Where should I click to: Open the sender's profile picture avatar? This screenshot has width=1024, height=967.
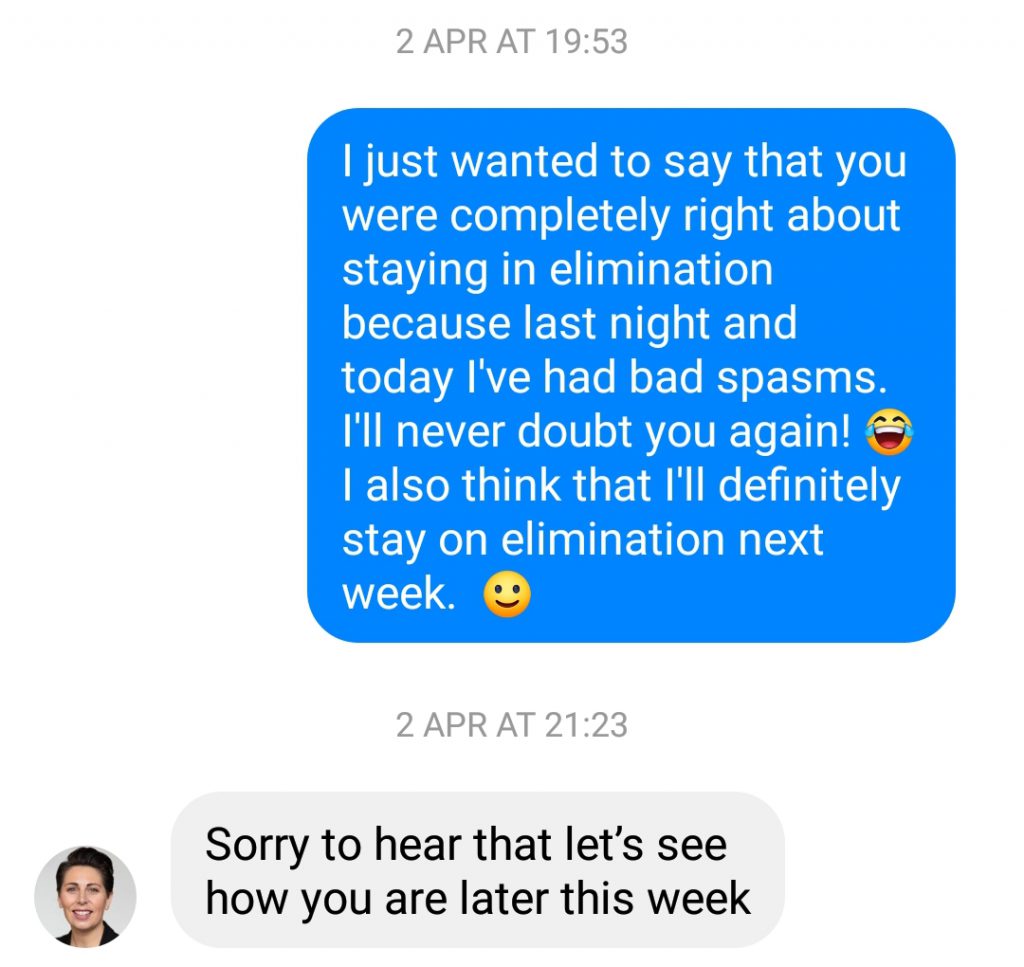(x=85, y=896)
